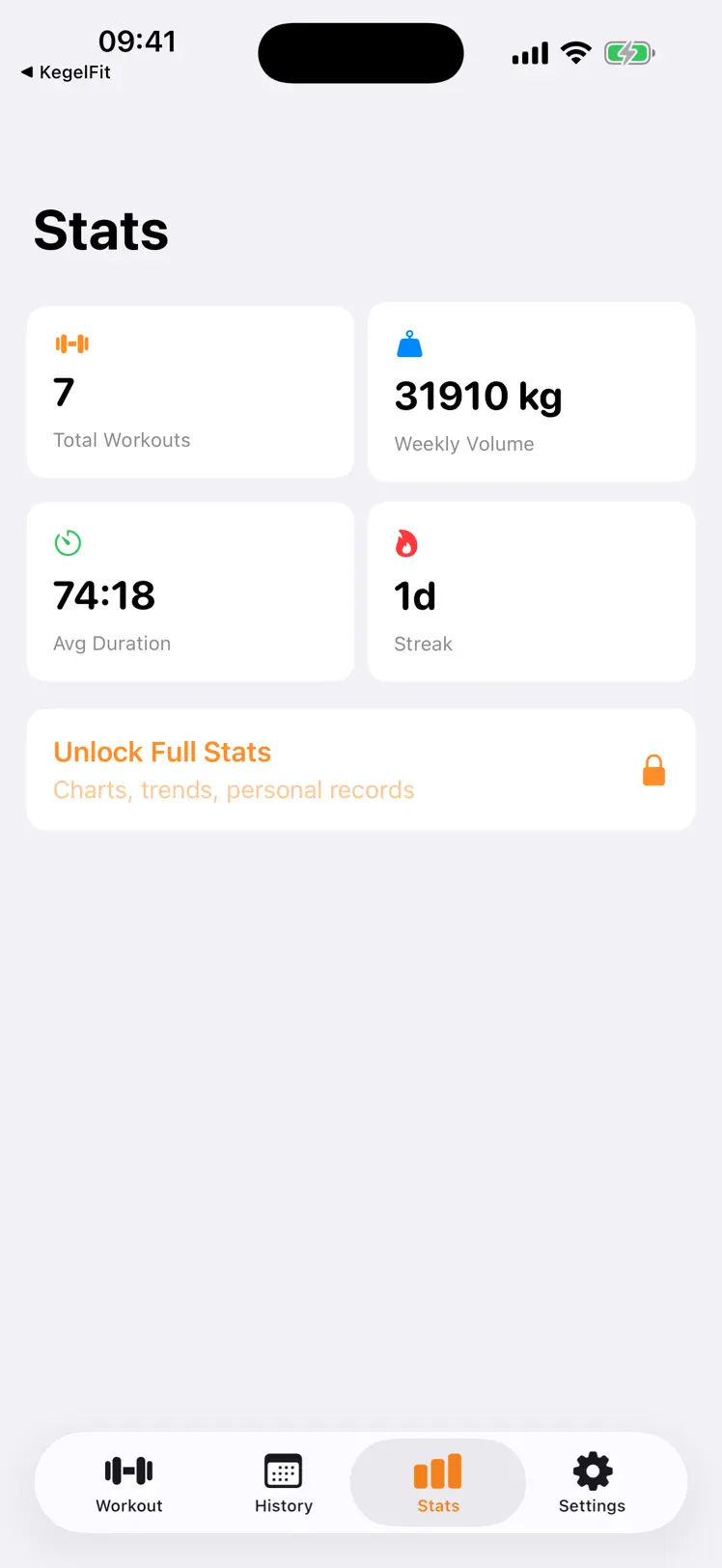The image size is (722, 1568).
Task: Select the Workout dumbbell icon in tab bar
Action: [128, 1469]
